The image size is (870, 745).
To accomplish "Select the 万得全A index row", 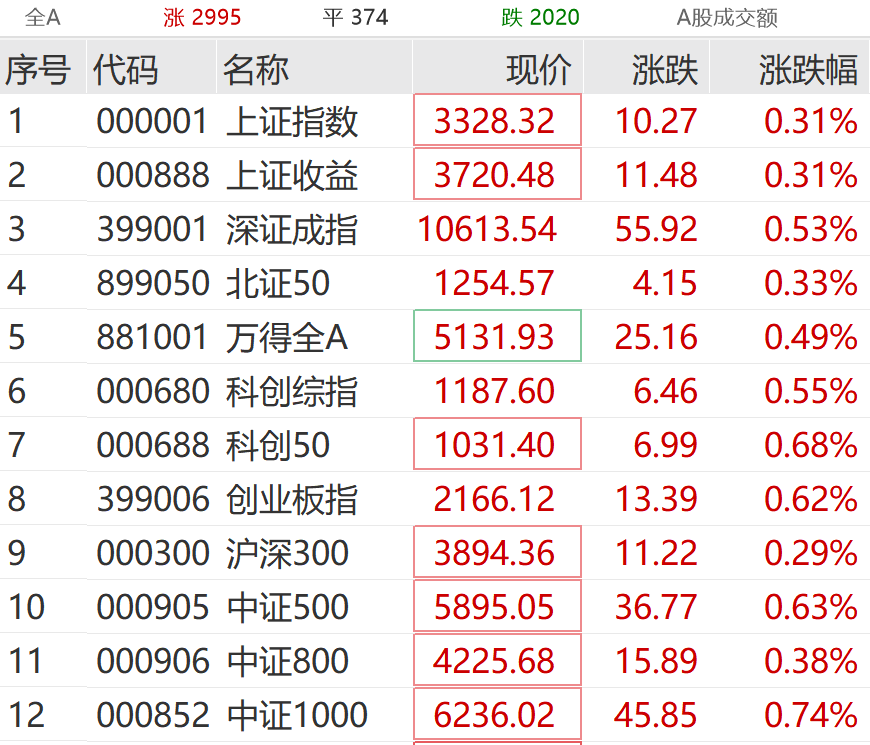I will [x=287, y=338].
